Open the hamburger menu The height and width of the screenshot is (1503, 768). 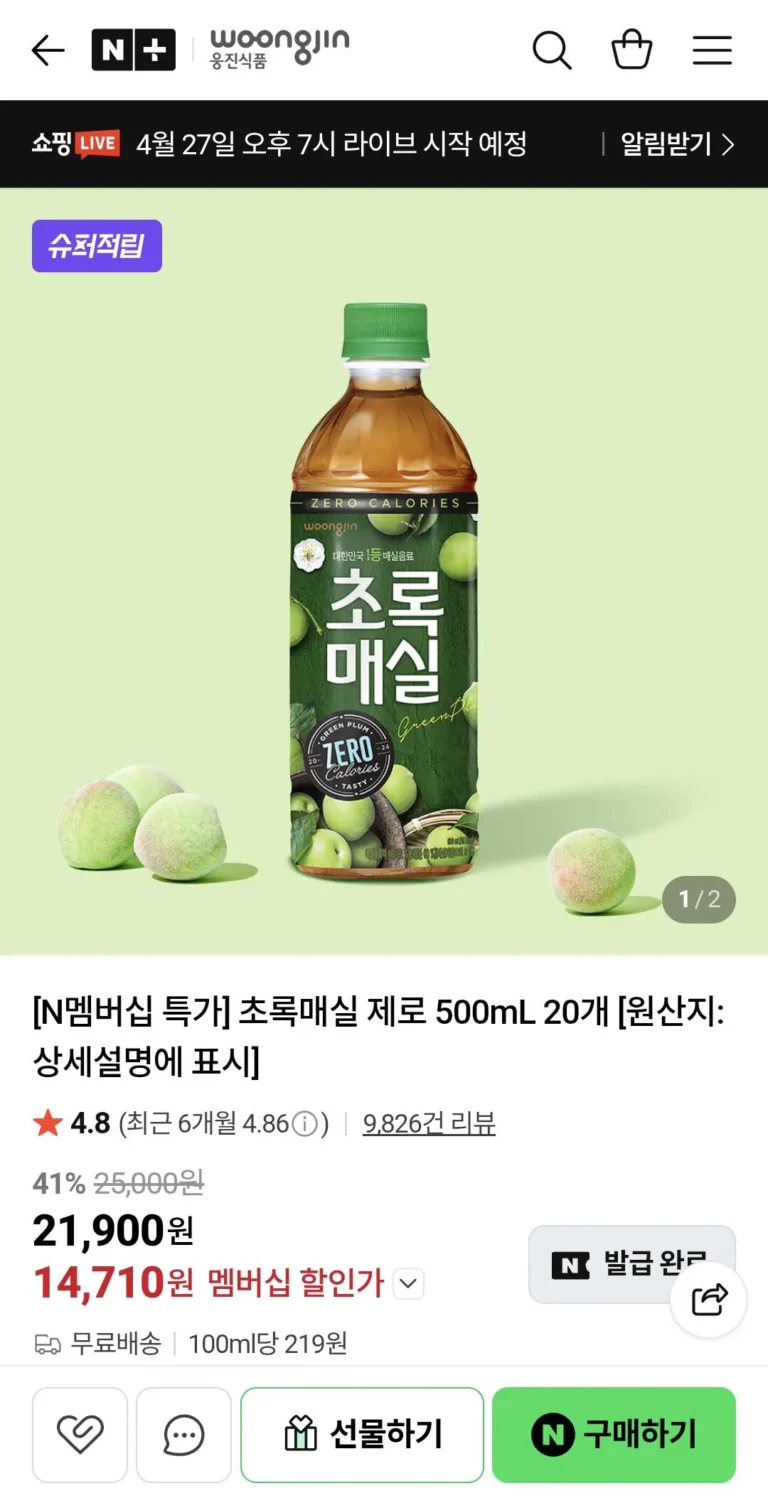712,50
